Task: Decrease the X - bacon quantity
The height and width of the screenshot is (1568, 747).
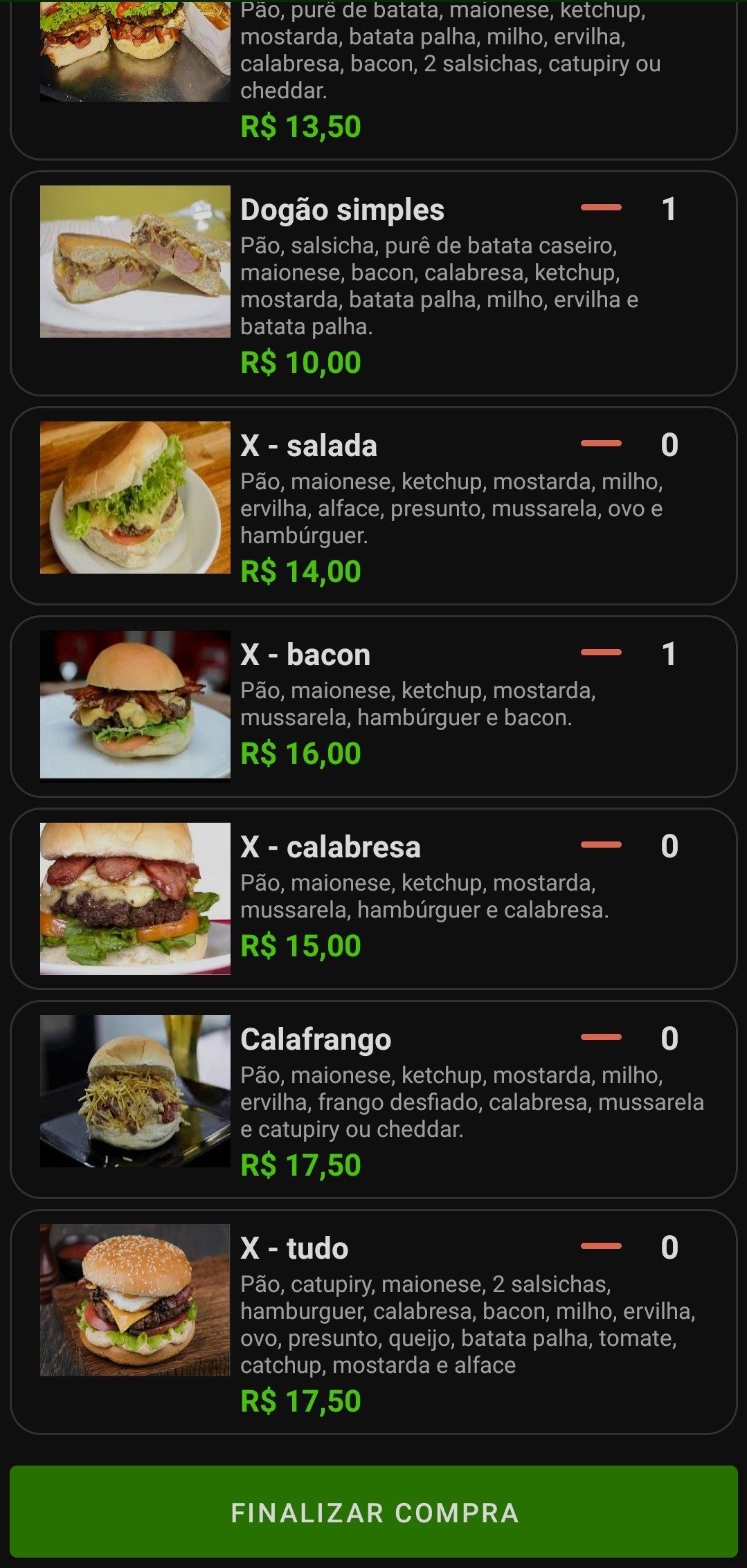Action: (601, 653)
